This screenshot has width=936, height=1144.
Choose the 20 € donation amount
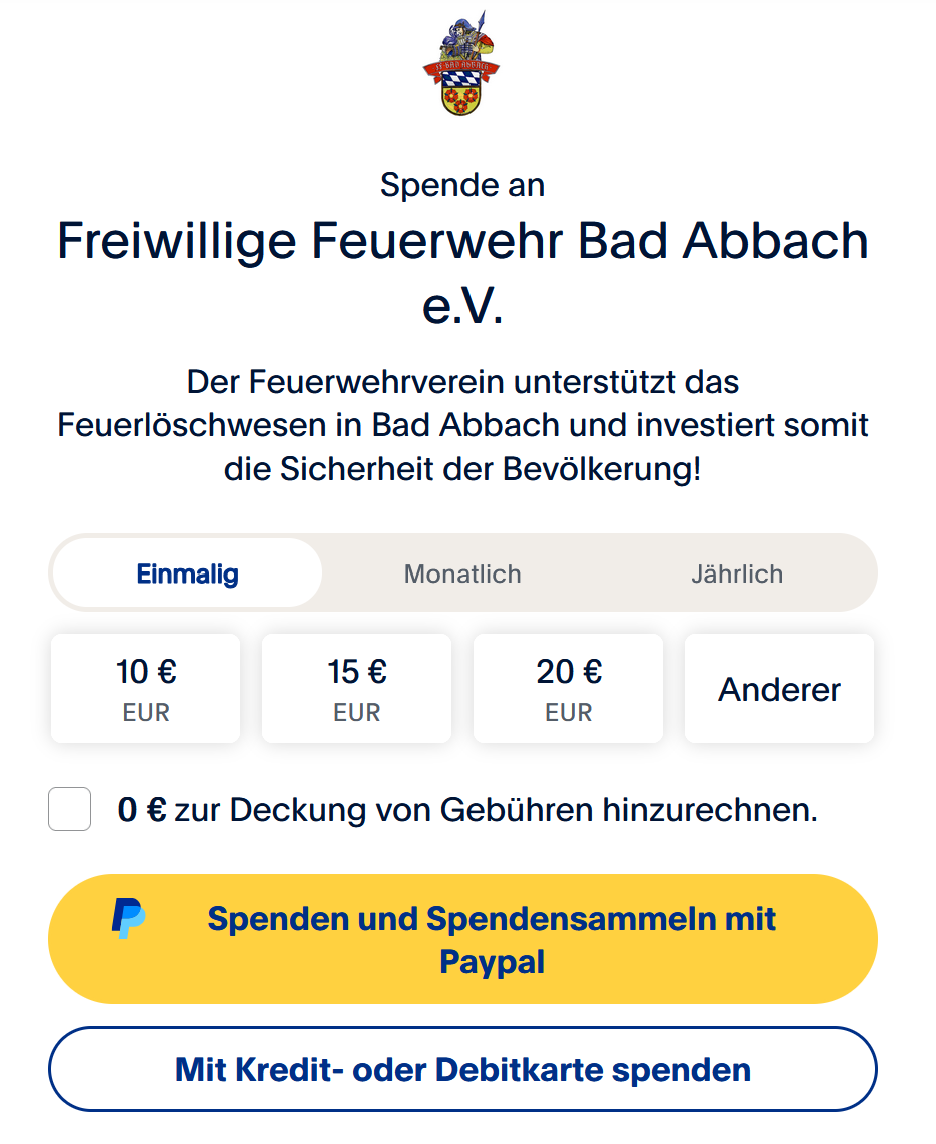pyautogui.click(x=568, y=689)
